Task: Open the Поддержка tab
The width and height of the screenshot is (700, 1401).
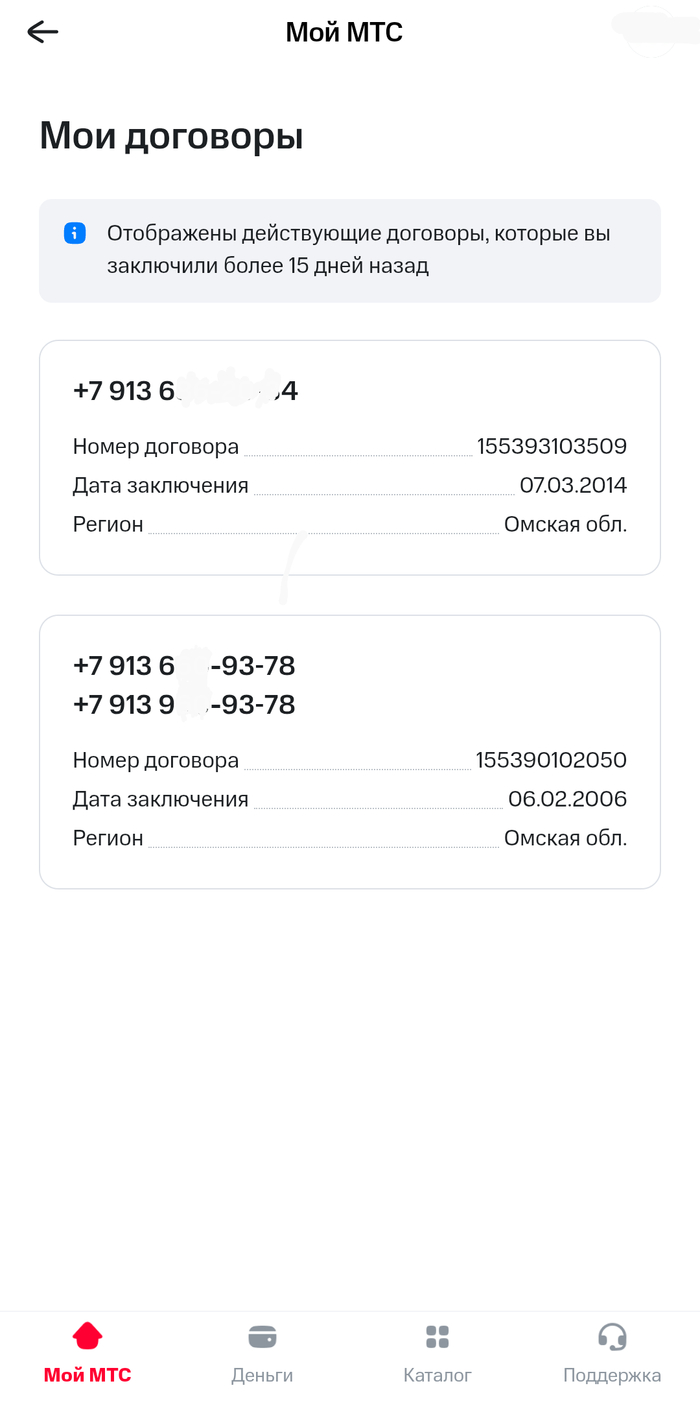Action: (x=611, y=1353)
